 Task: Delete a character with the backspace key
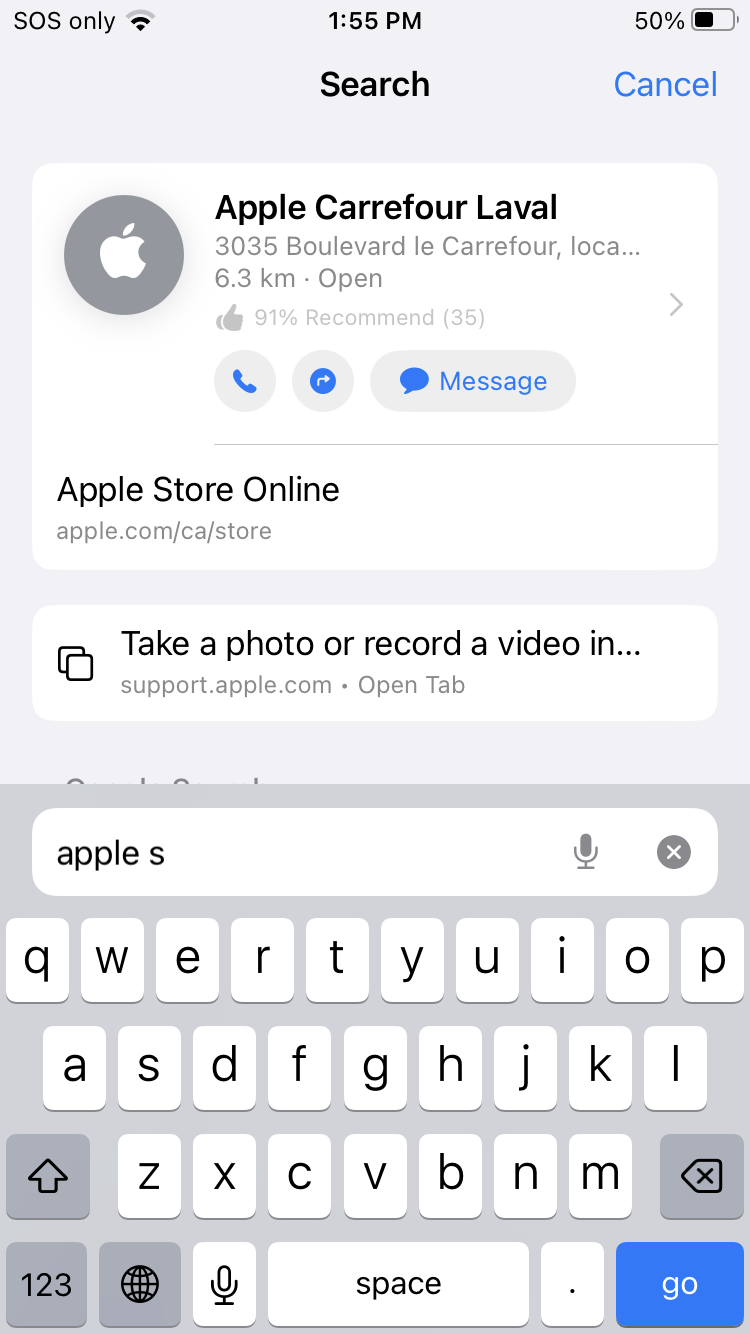coord(701,1176)
